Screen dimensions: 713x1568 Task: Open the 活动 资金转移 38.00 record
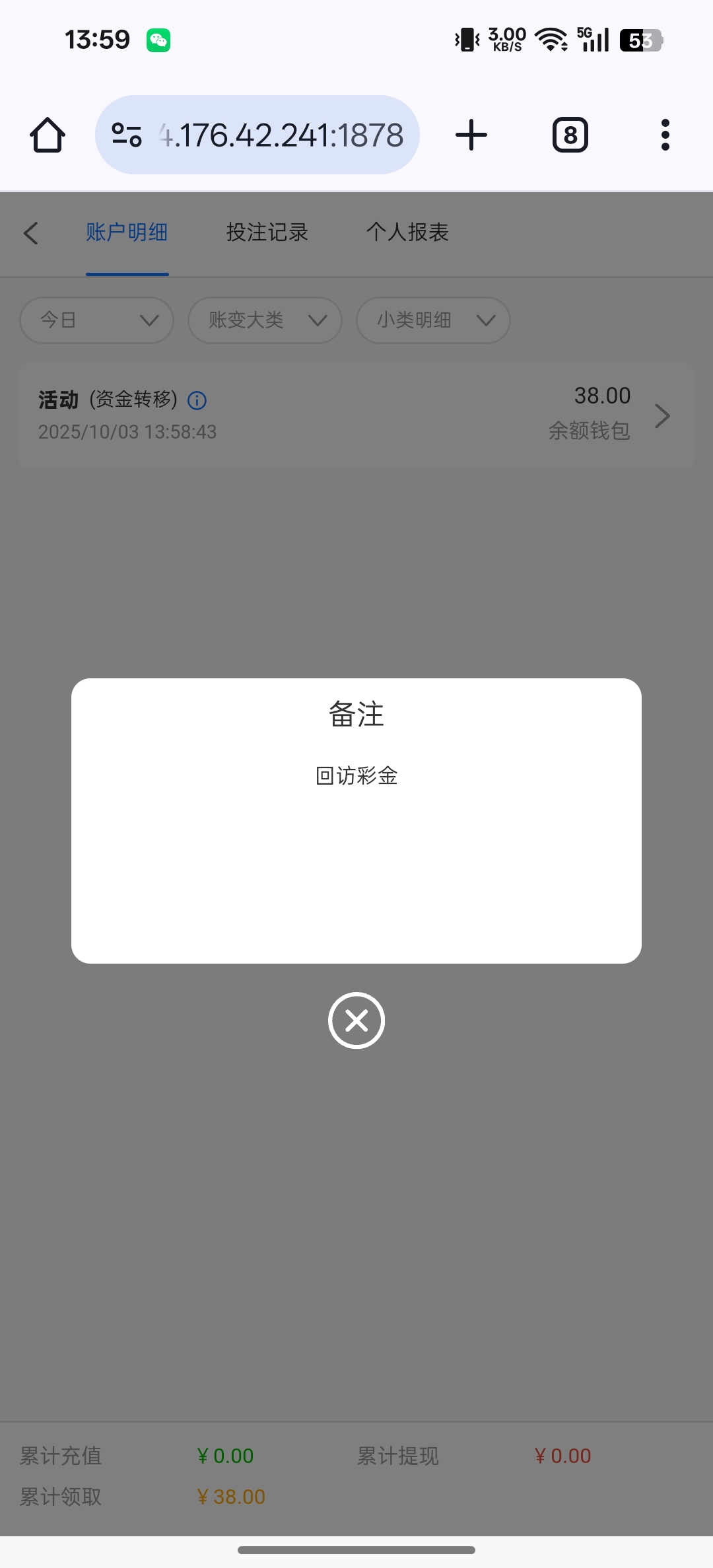click(356, 415)
